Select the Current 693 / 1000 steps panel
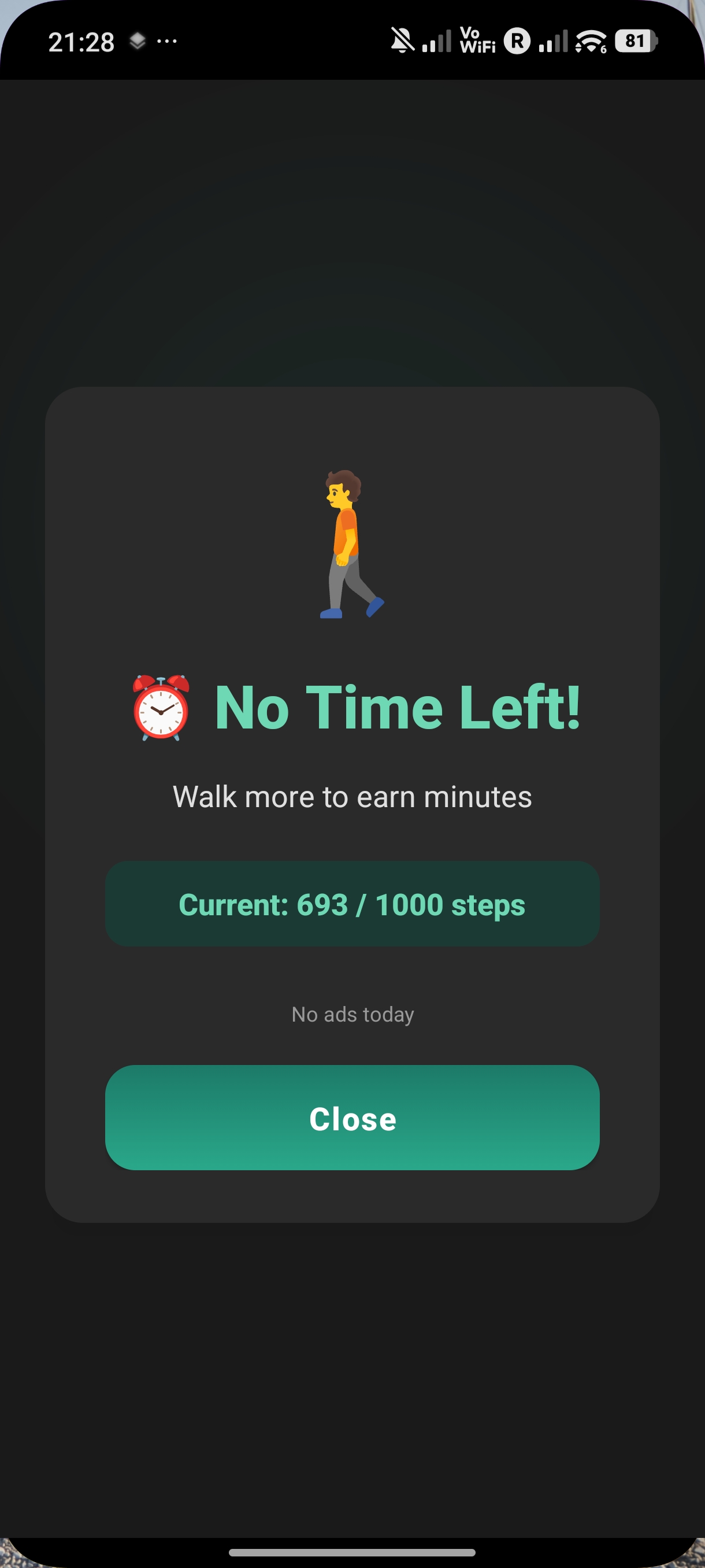 (x=352, y=904)
